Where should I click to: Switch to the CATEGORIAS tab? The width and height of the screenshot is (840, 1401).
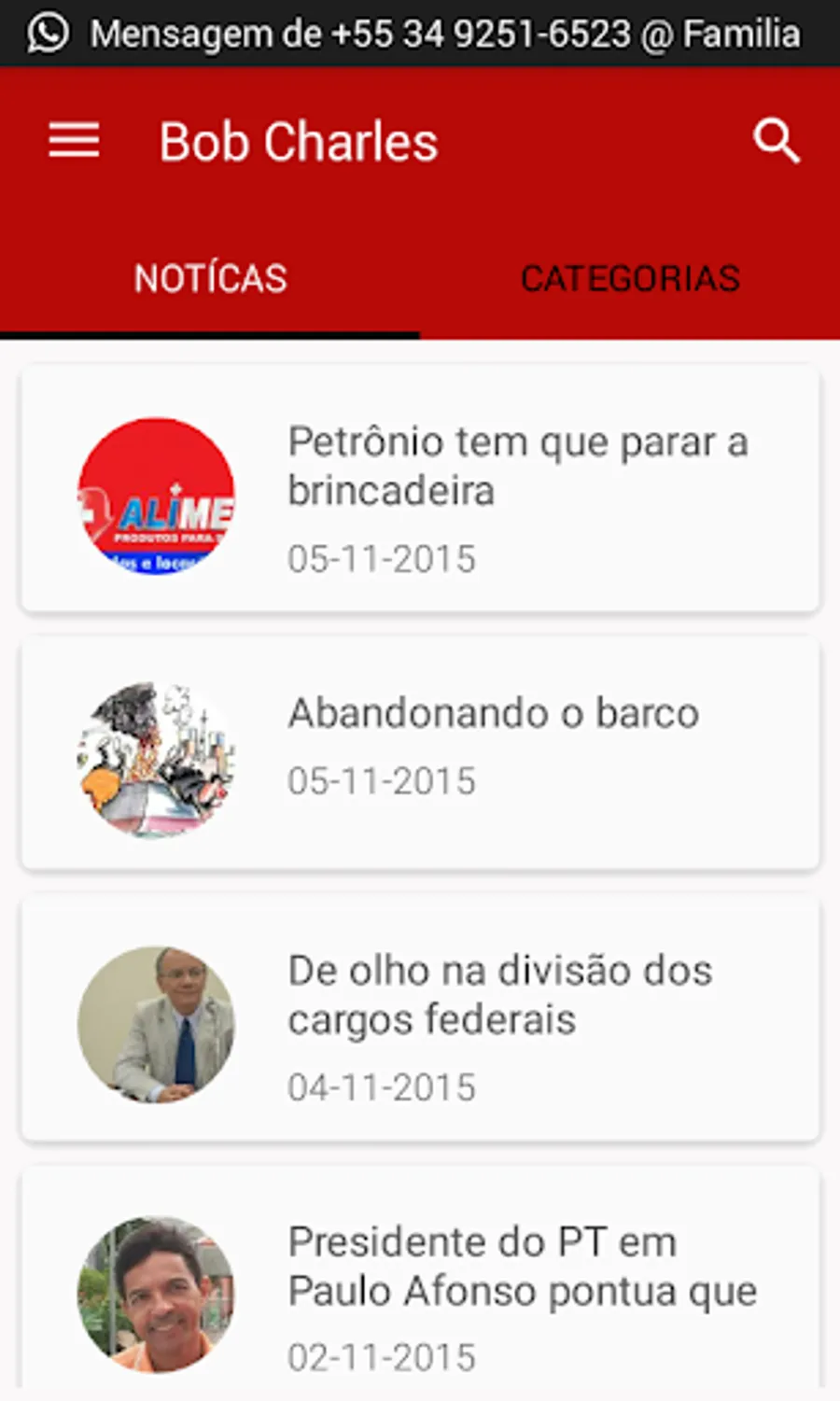click(x=630, y=279)
